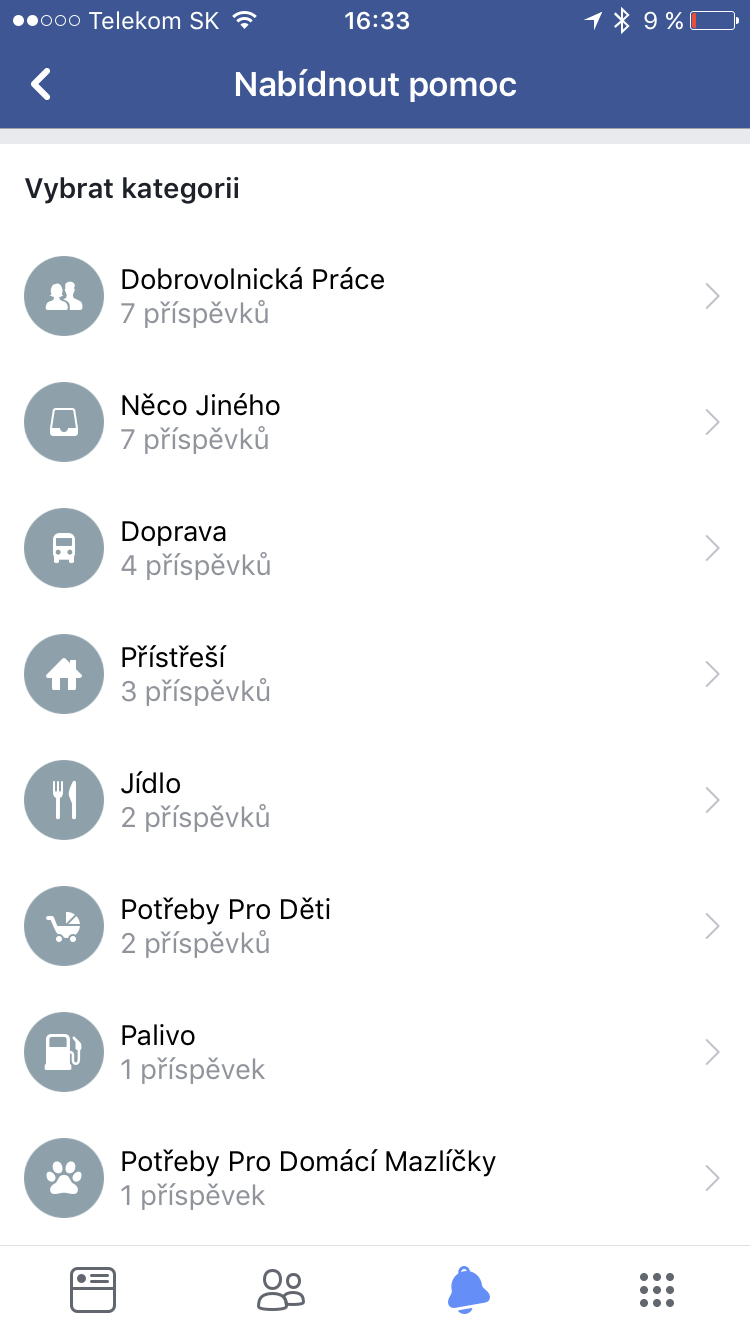Go back from Nabídnout pomoc

point(41,85)
